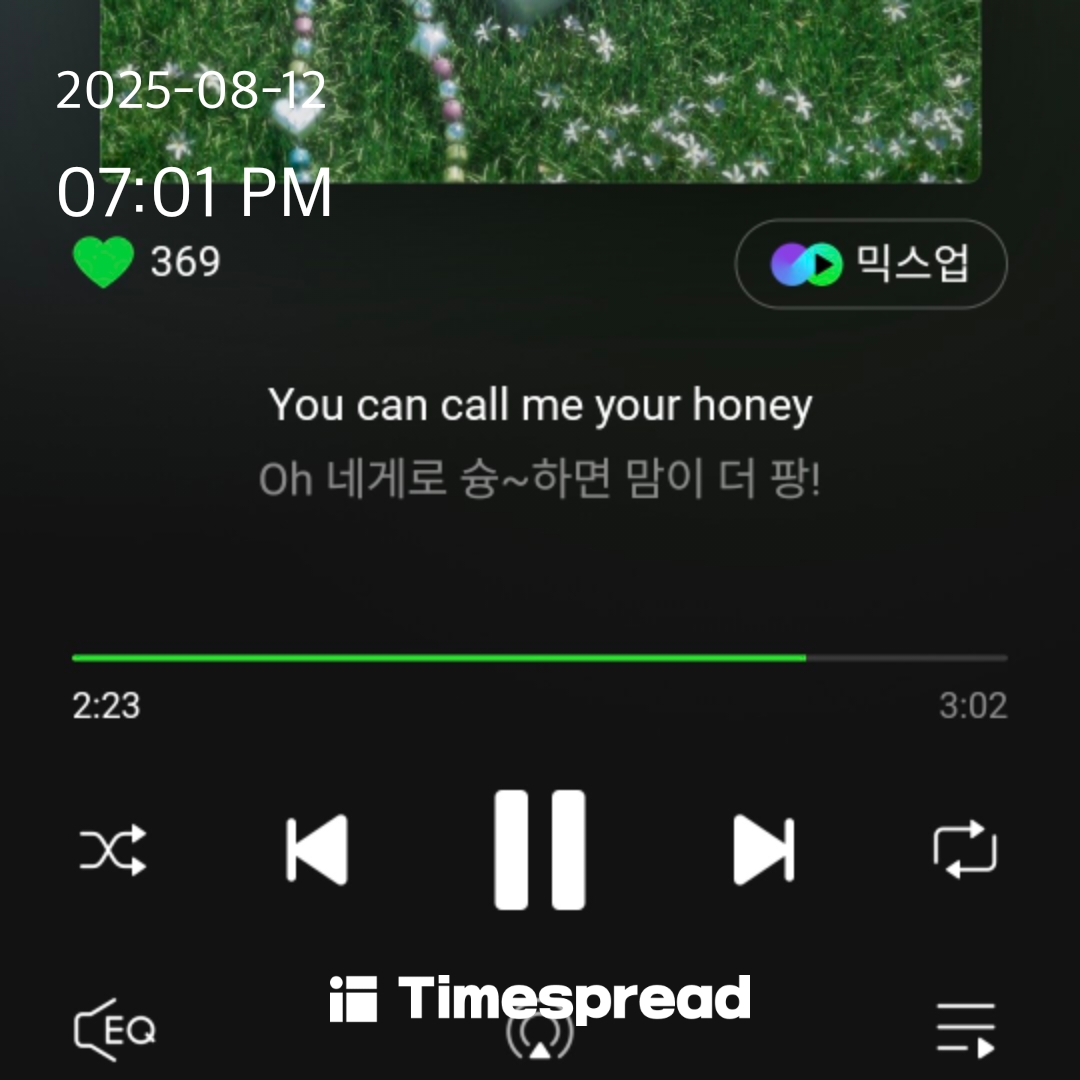The height and width of the screenshot is (1080, 1080).
Task: Open the EQ sound settings
Action: (x=115, y=1029)
